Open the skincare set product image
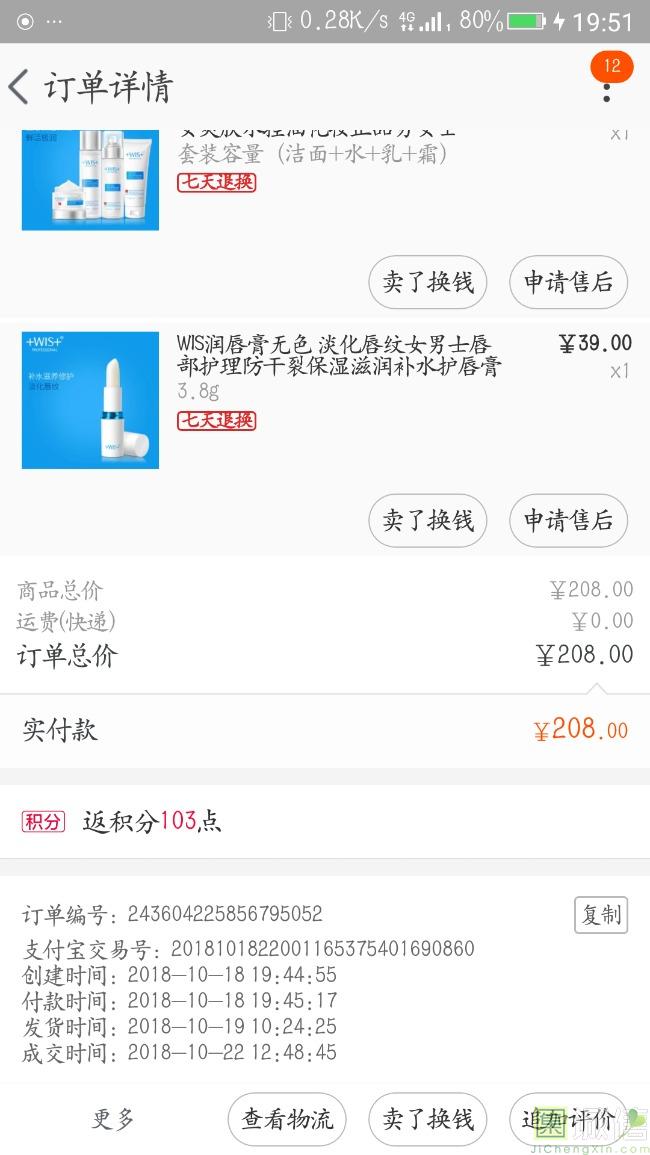This screenshot has width=650, height=1155. (x=90, y=180)
